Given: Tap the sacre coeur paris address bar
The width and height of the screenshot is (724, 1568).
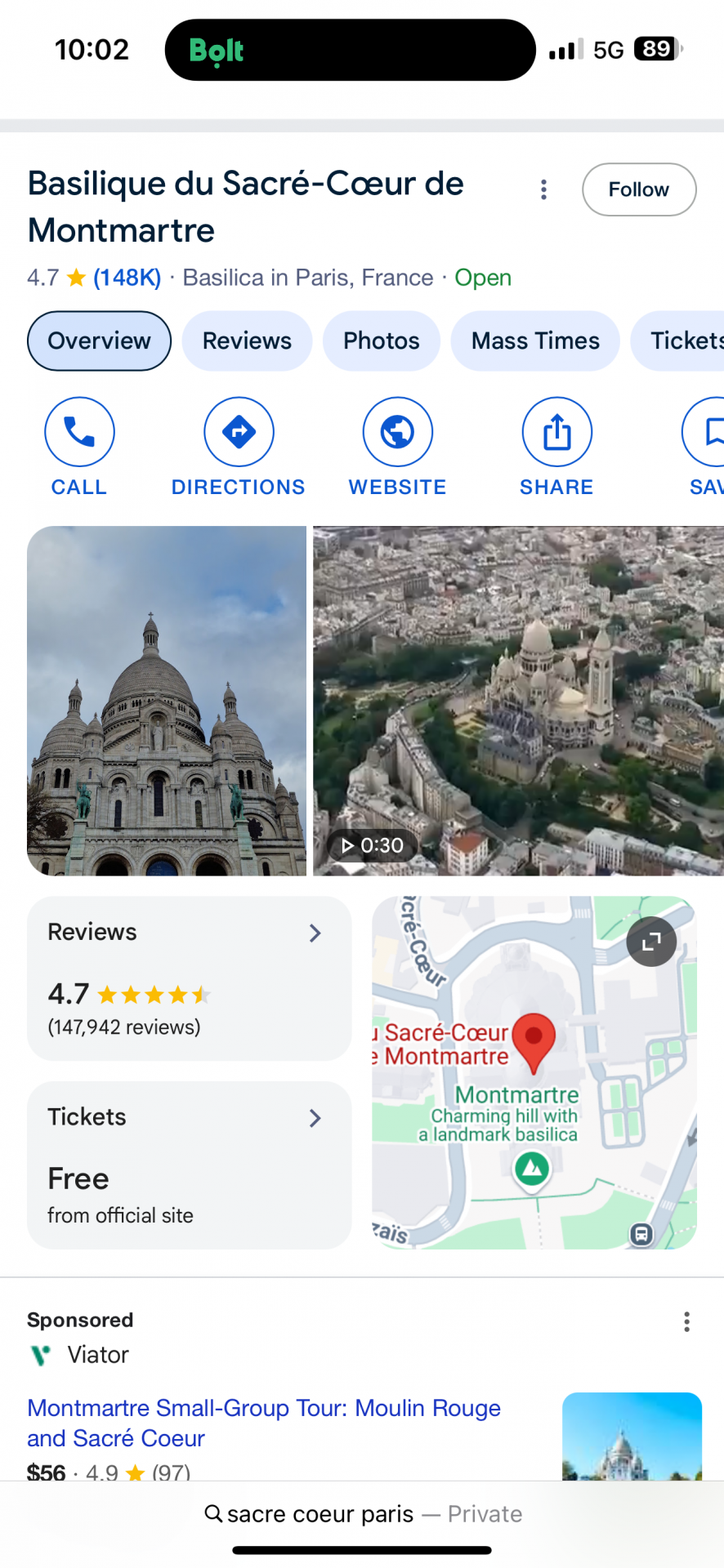Looking at the screenshot, I should coord(362,1514).
